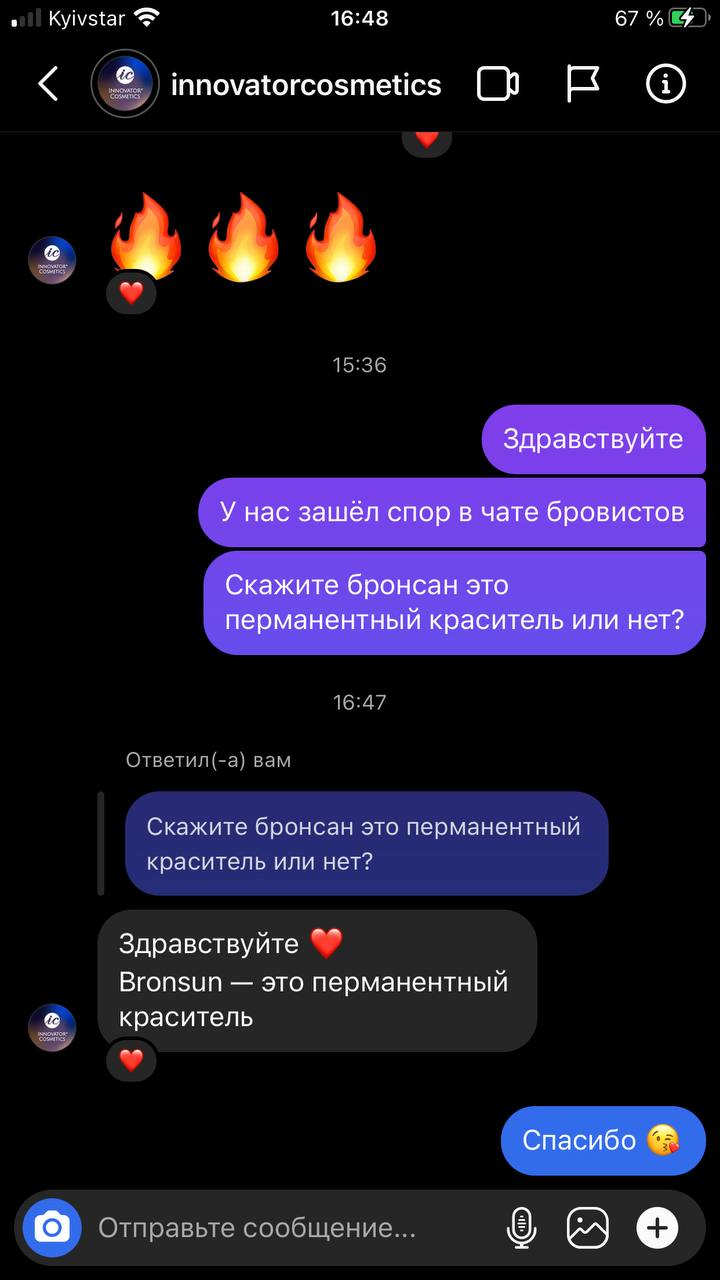This screenshot has width=720, height=1280.
Task: Open the plus menu for more options
Action: [657, 1227]
